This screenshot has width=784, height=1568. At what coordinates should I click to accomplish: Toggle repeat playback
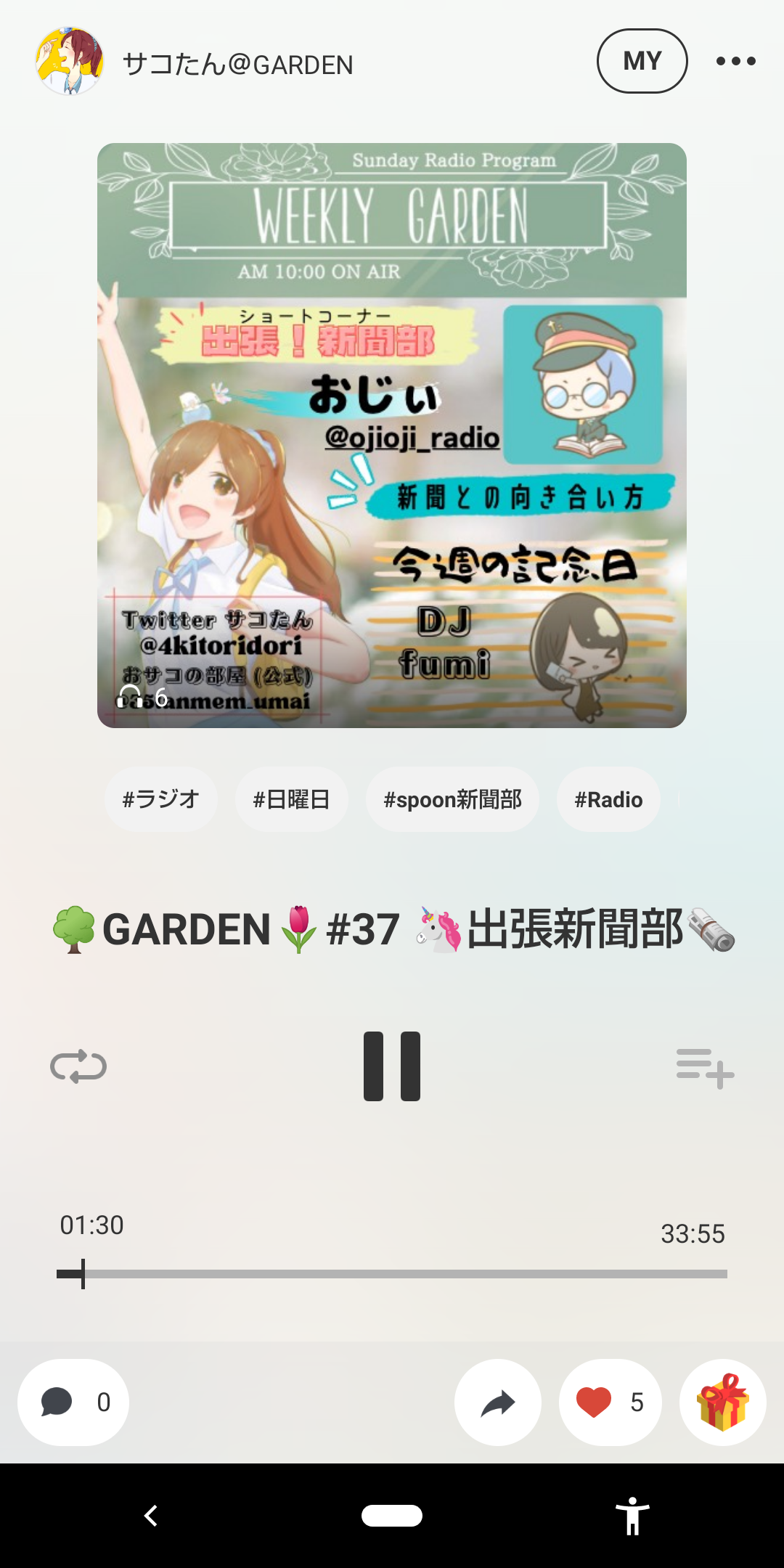tap(78, 1066)
